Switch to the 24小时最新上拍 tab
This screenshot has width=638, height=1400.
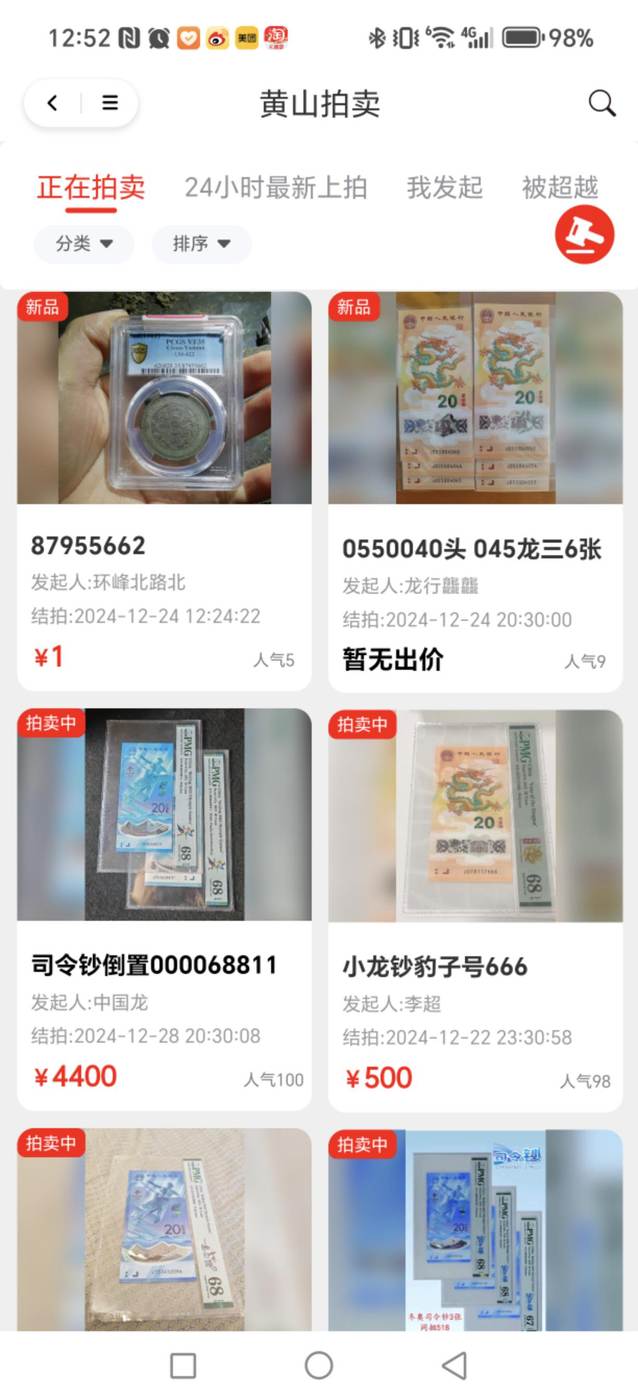tap(275, 187)
